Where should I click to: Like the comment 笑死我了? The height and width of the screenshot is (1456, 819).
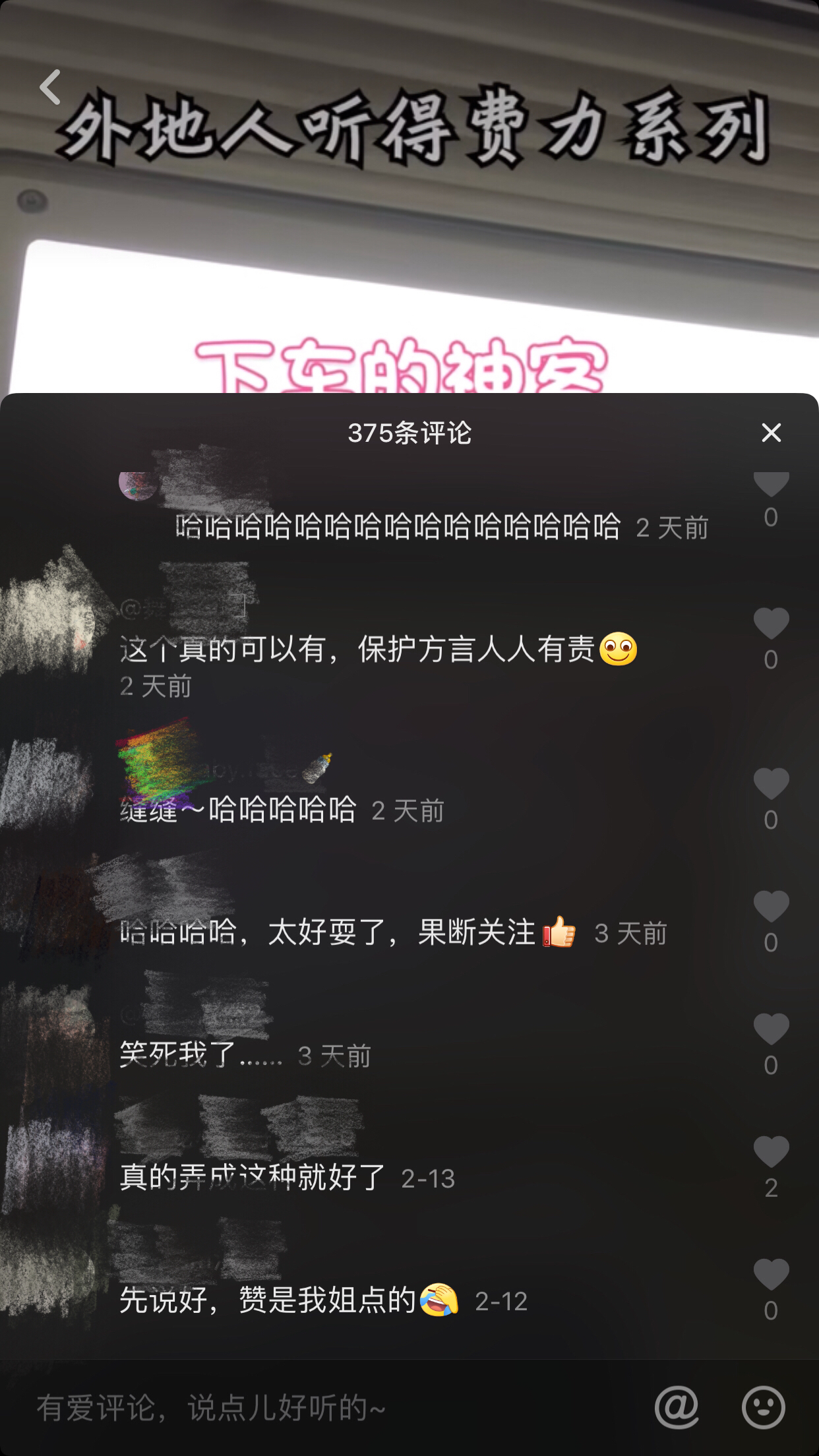pos(771,1029)
